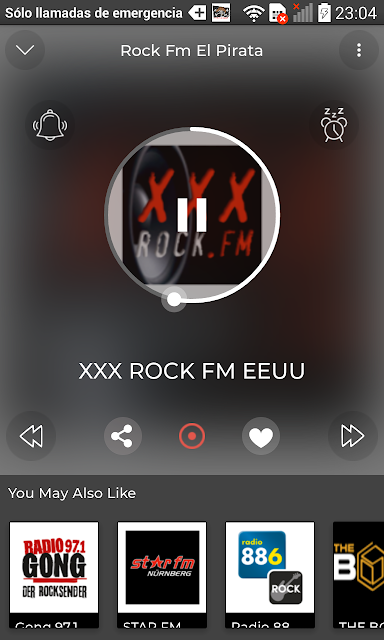Adjust the circular volume knob
Viewport: 384px width, 640px height.
coord(174,300)
